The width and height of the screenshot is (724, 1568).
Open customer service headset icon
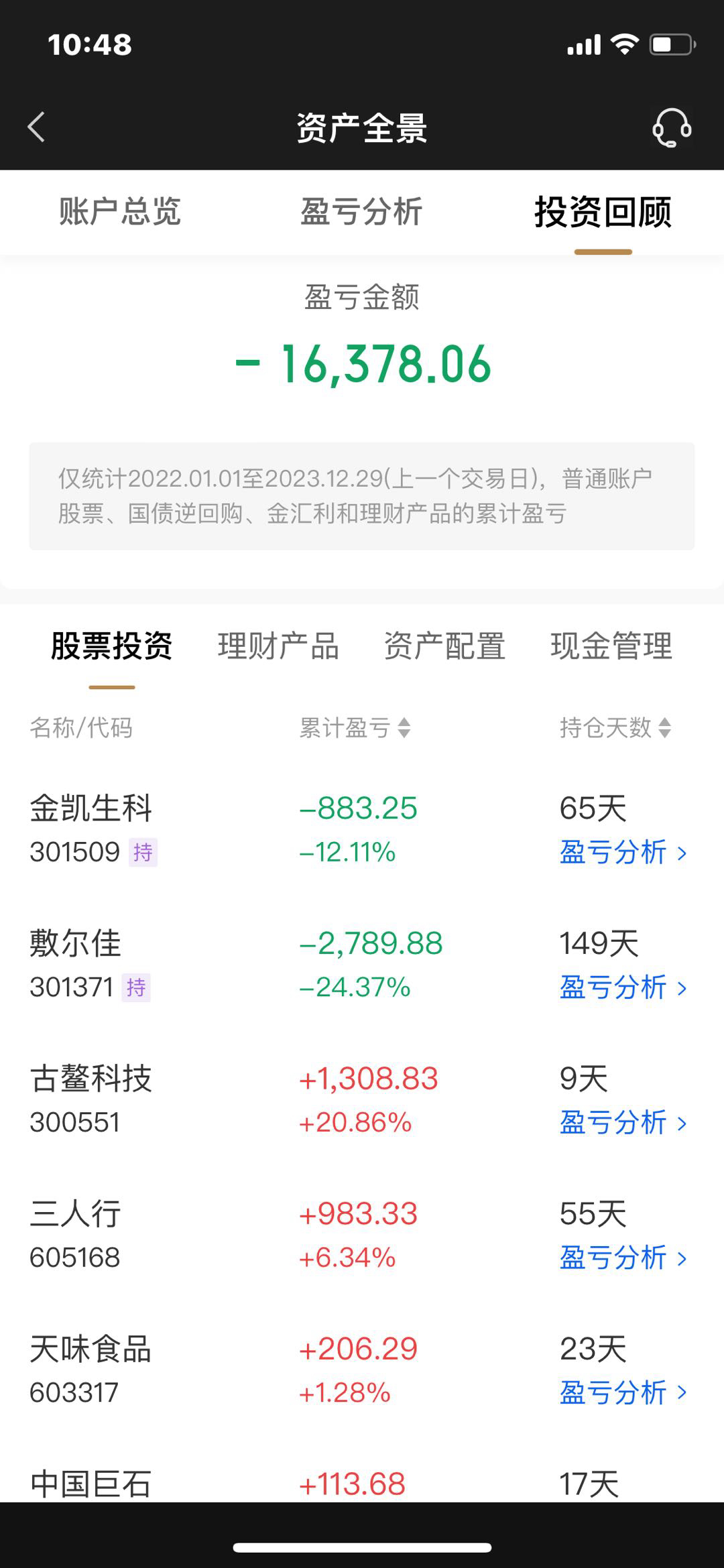tap(672, 127)
